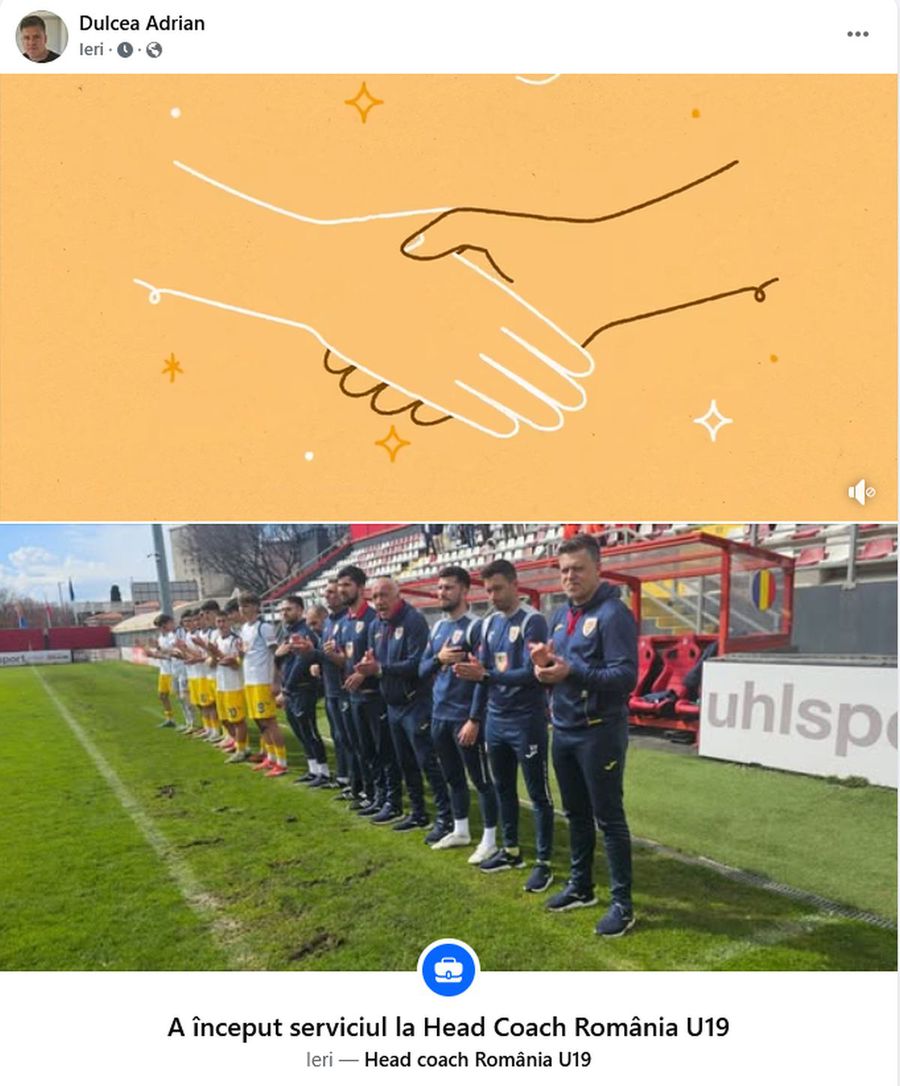Open the handshake animation video

(448, 297)
